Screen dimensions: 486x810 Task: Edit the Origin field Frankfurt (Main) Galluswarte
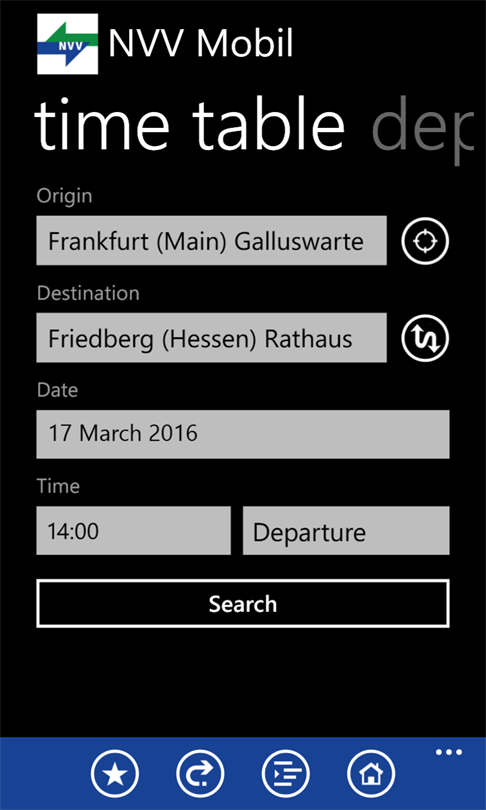click(x=211, y=241)
